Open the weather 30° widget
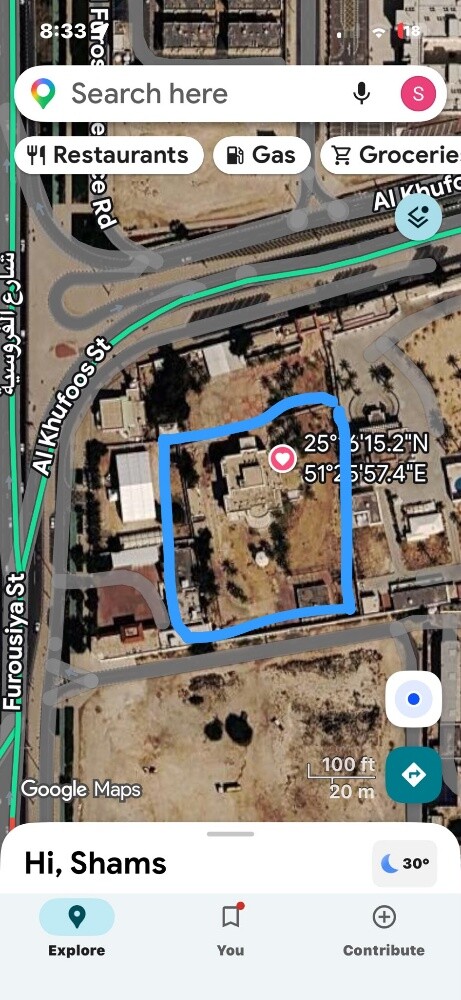This screenshot has width=461, height=1000. tap(405, 864)
